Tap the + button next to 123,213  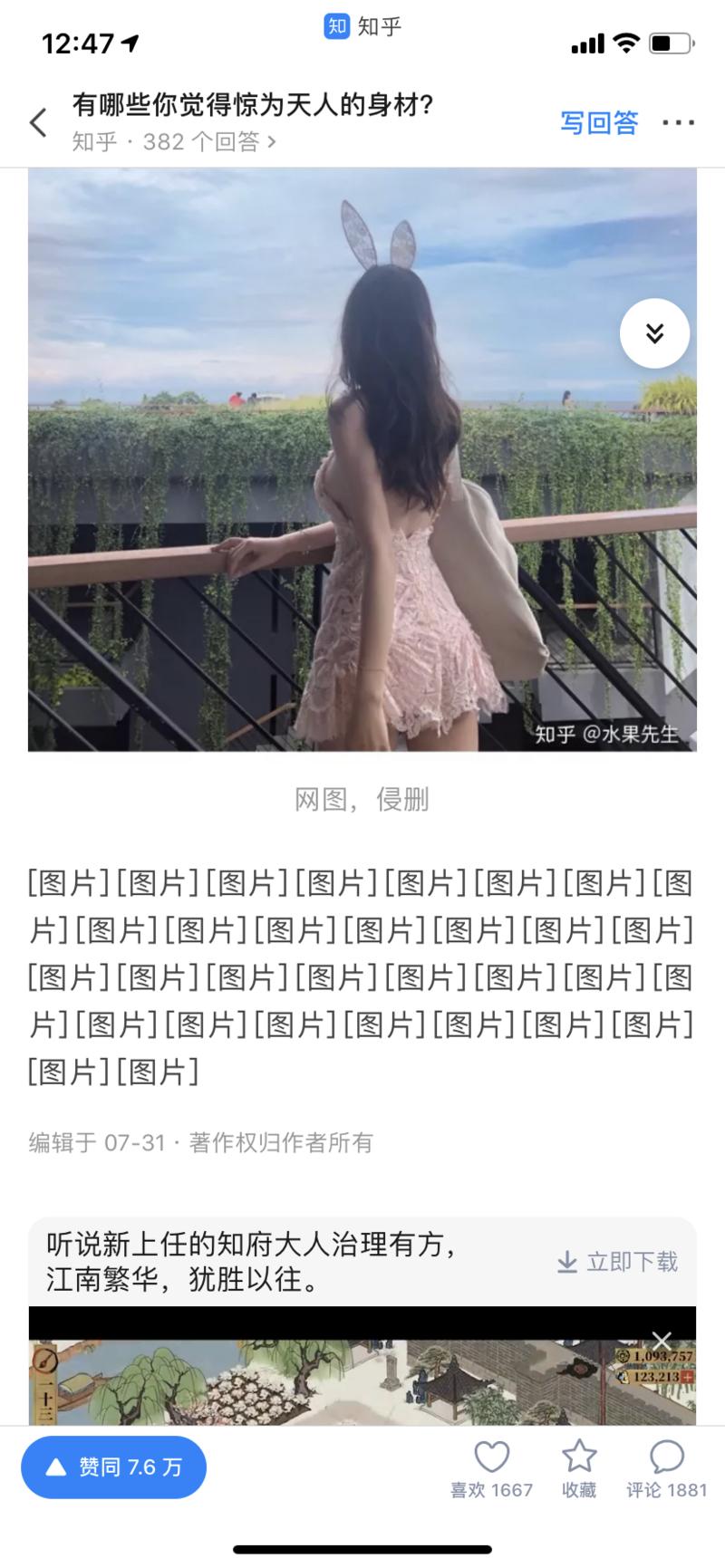click(688, 1377)
